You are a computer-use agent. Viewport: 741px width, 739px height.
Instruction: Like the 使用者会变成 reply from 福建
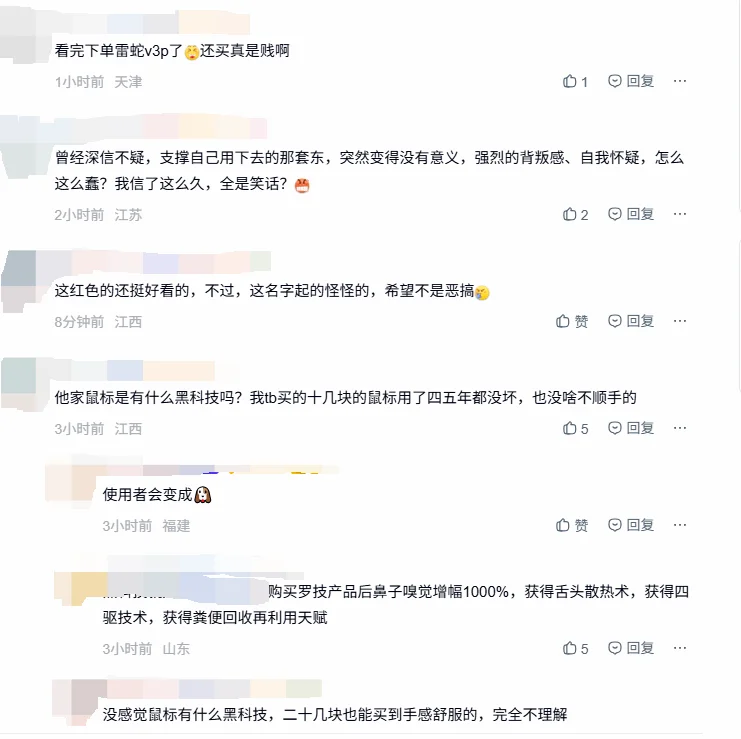572,525
